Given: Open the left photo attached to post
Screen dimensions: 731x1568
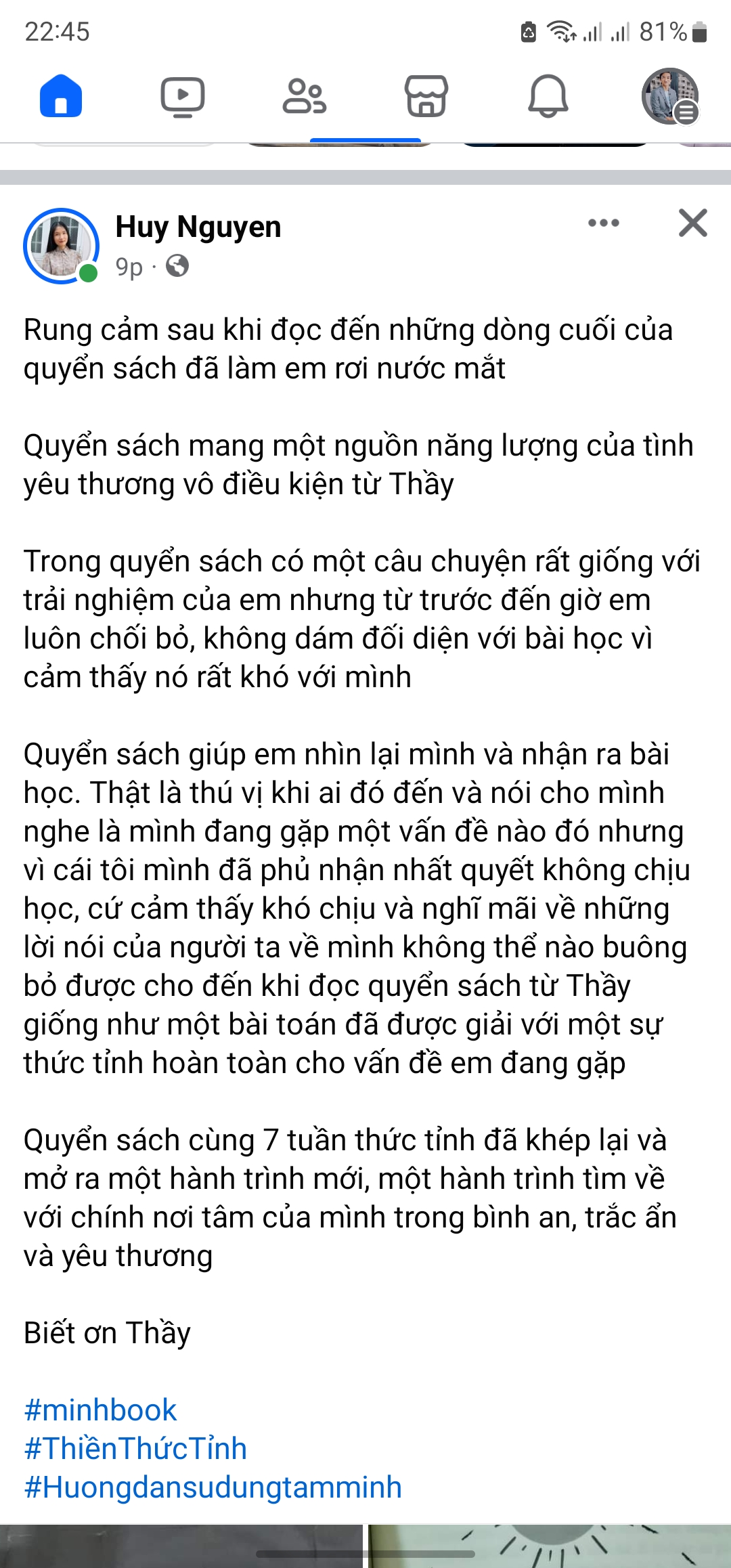Looking at the screenshot, I should [x=181, y=1546].
